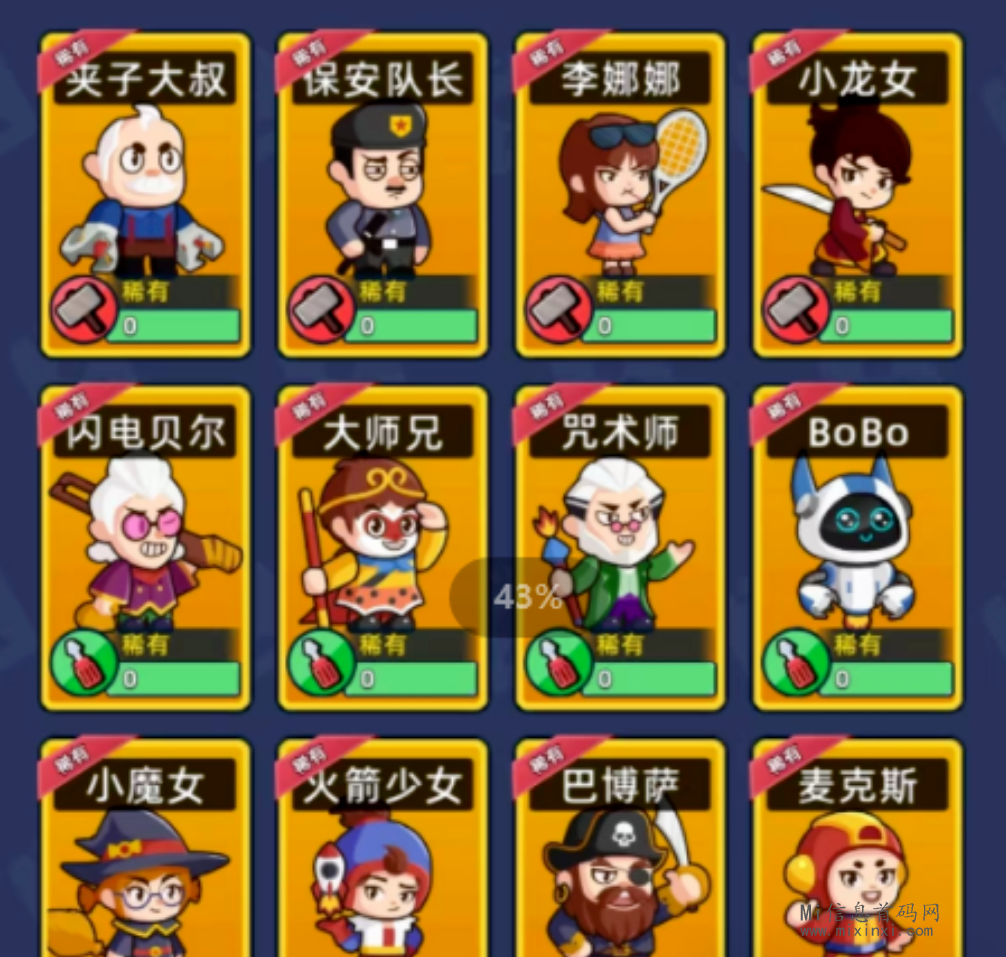Open the 咒术师 character card

click(620, 548)
